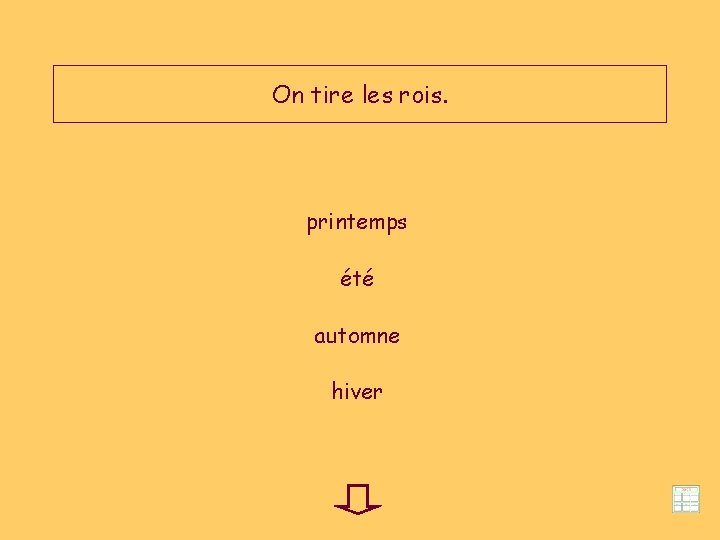720x540 pixels.
Task: Open the table grid icon
Action: click(686, 499)
